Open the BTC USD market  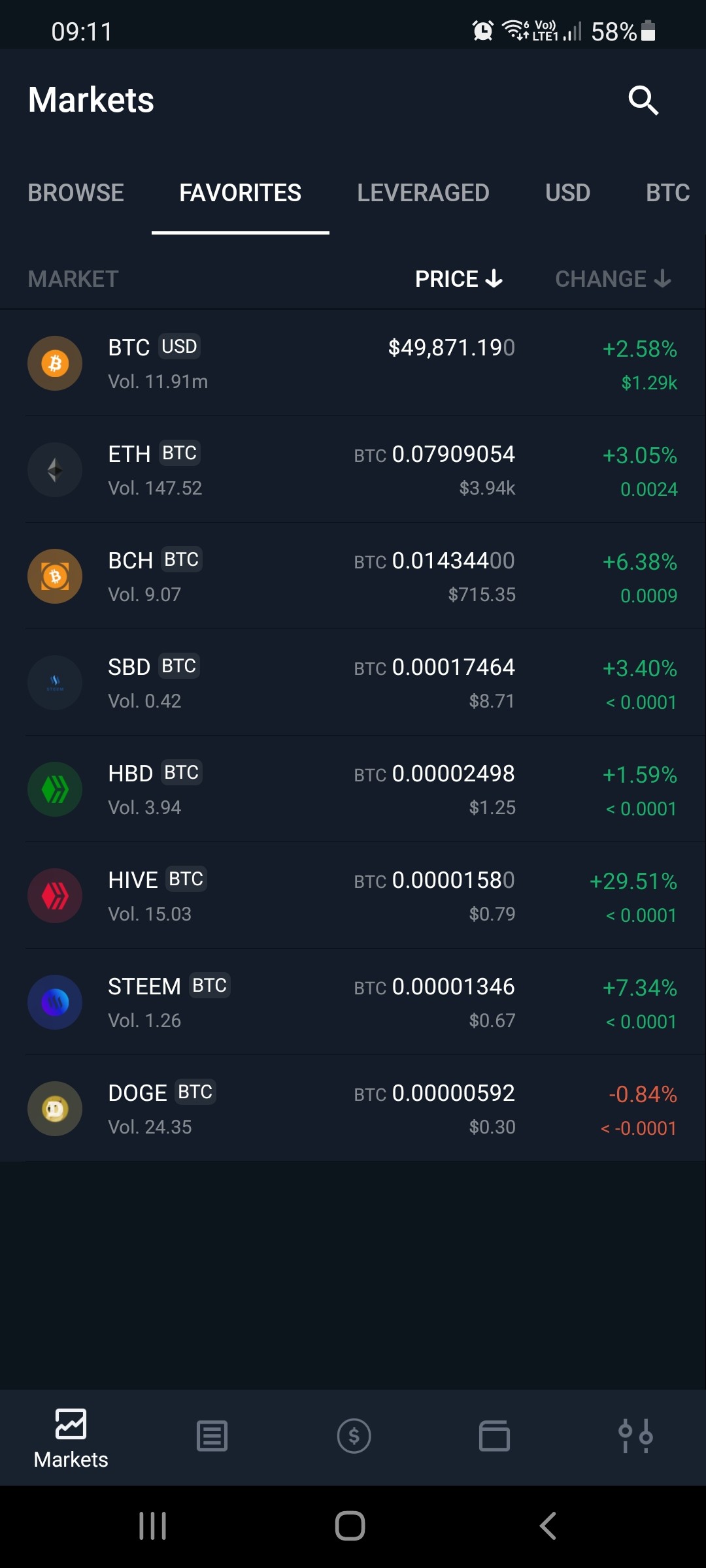coord(353,363)
